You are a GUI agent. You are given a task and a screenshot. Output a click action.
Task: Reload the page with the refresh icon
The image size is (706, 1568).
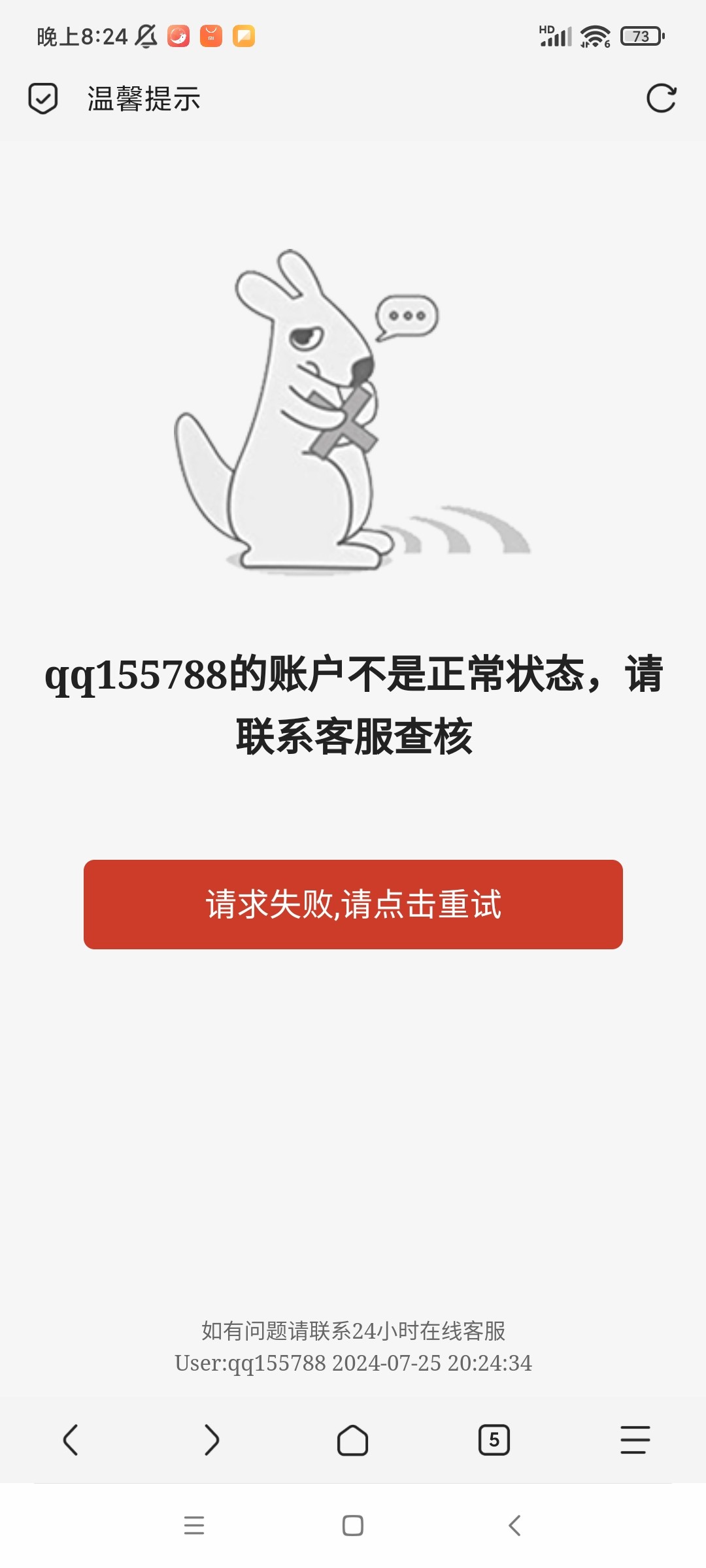click(x=661, y=99)
